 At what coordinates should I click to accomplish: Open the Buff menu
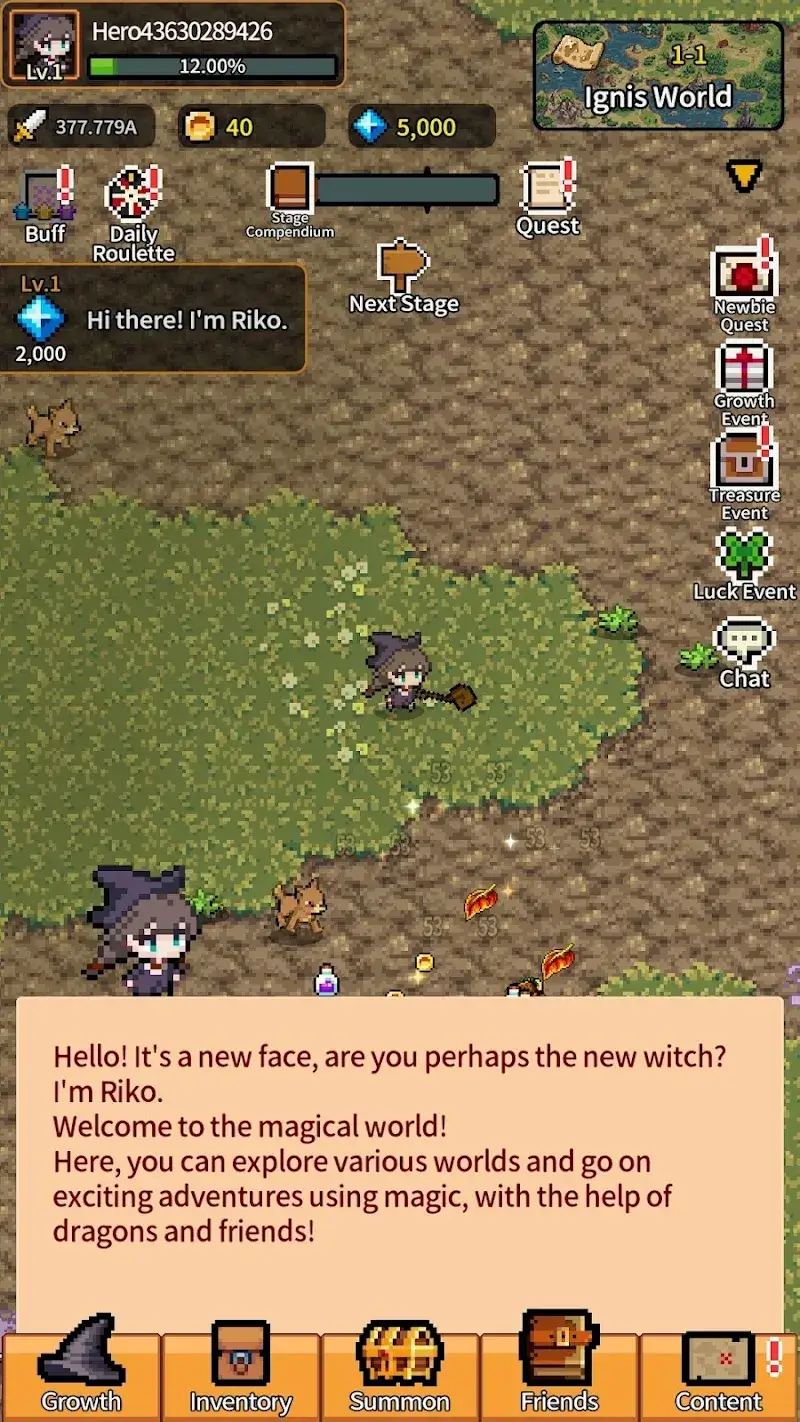click(42, 197)
